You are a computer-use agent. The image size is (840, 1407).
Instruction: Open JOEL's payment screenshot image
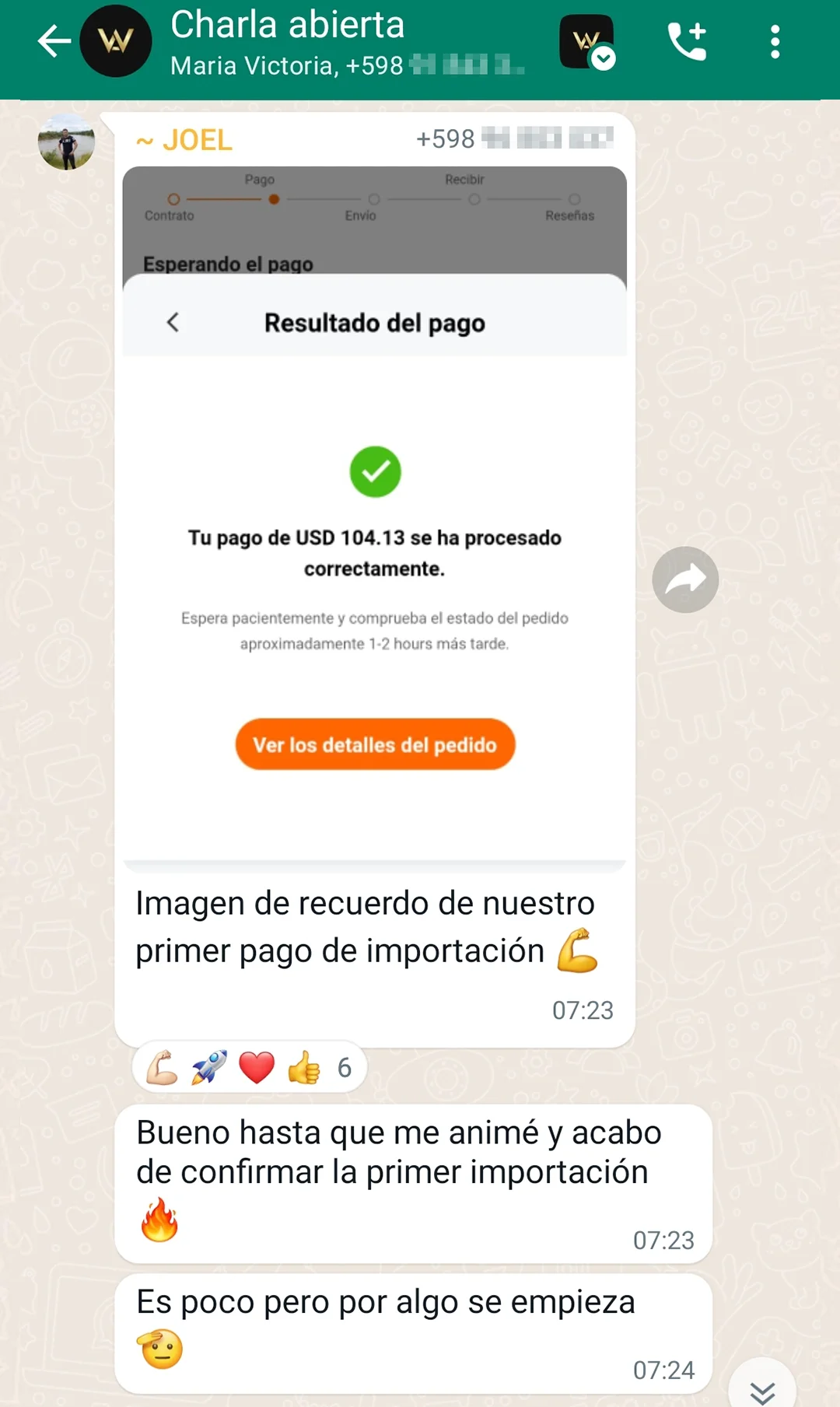point(374,513)
